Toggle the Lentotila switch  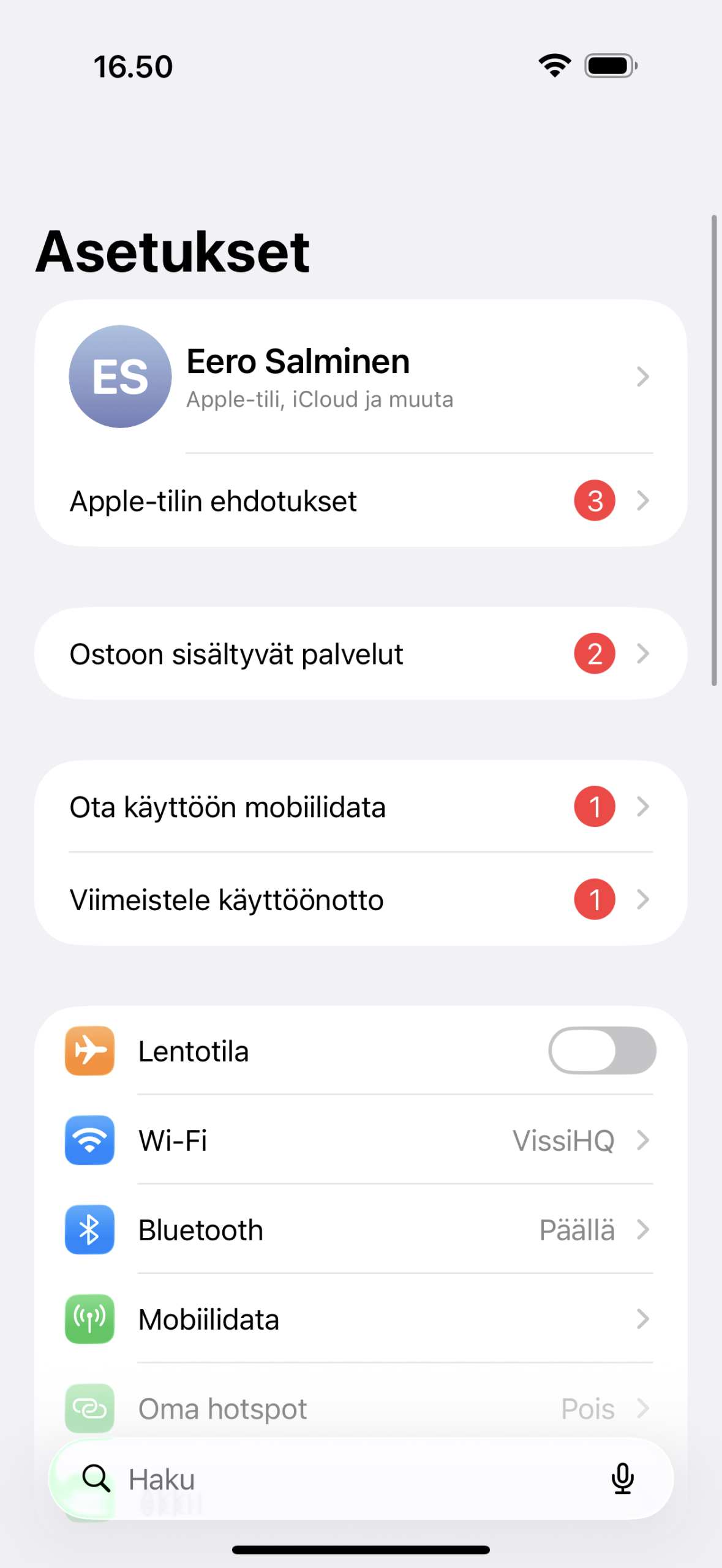(601, 1050)
